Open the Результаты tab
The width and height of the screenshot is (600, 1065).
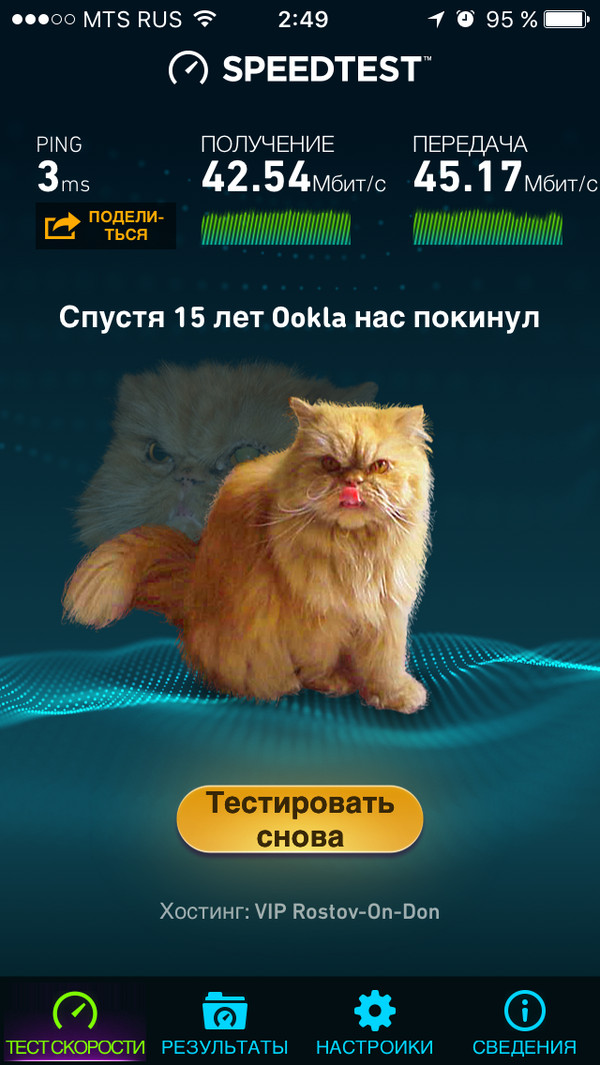225,1024
